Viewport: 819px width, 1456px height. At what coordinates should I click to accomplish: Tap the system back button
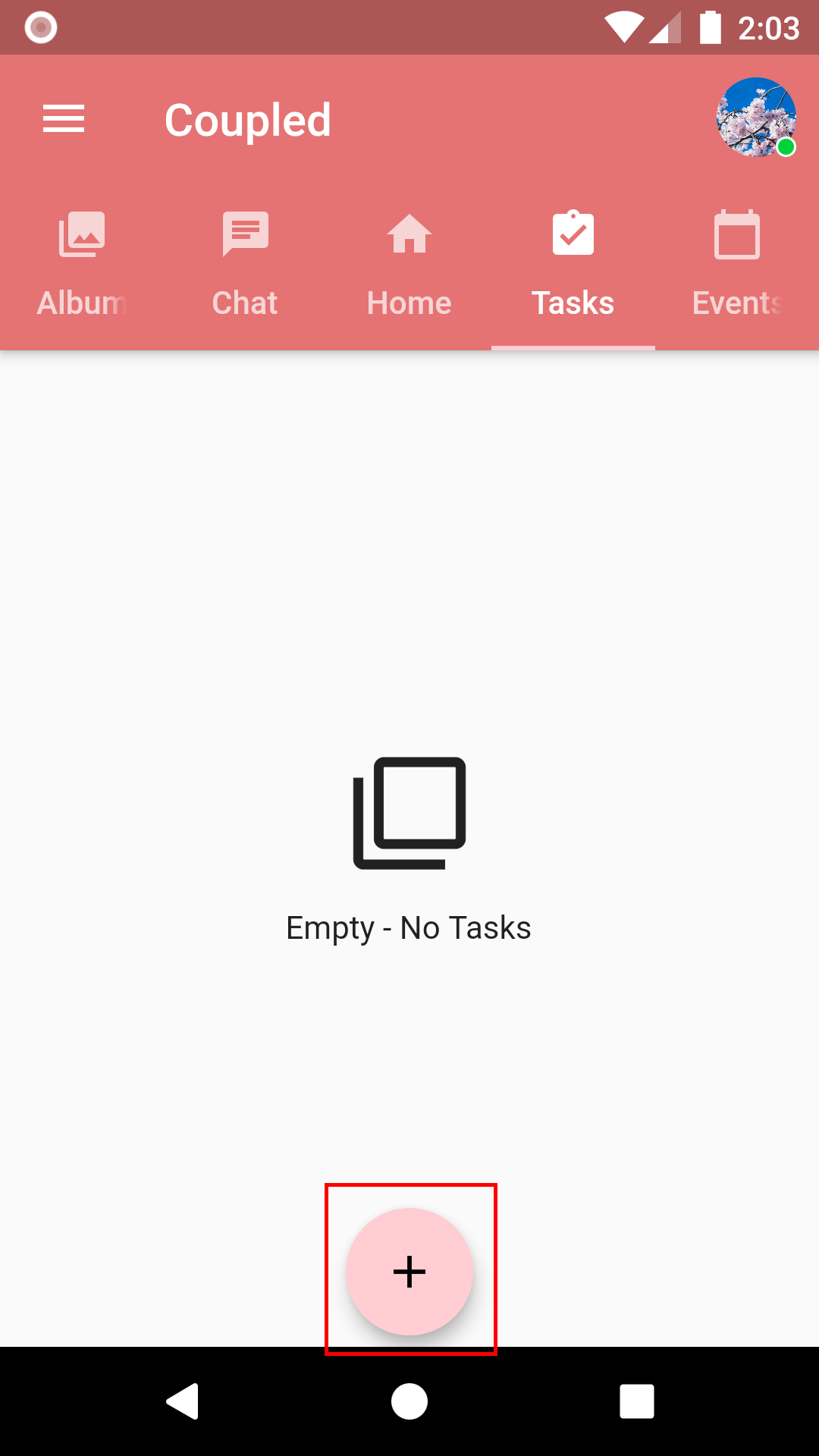[183, 1401]
